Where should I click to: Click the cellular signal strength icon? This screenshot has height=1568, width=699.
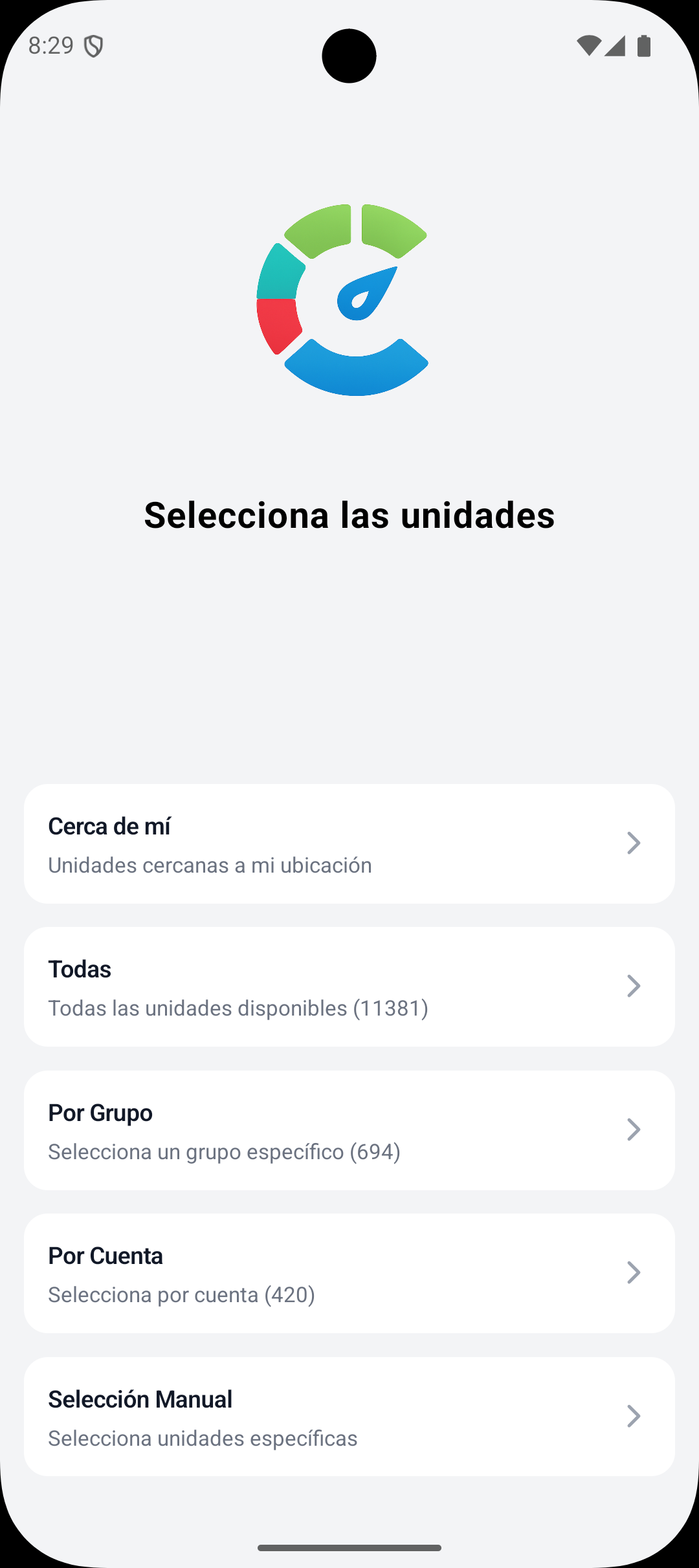[x=614, y=45]
